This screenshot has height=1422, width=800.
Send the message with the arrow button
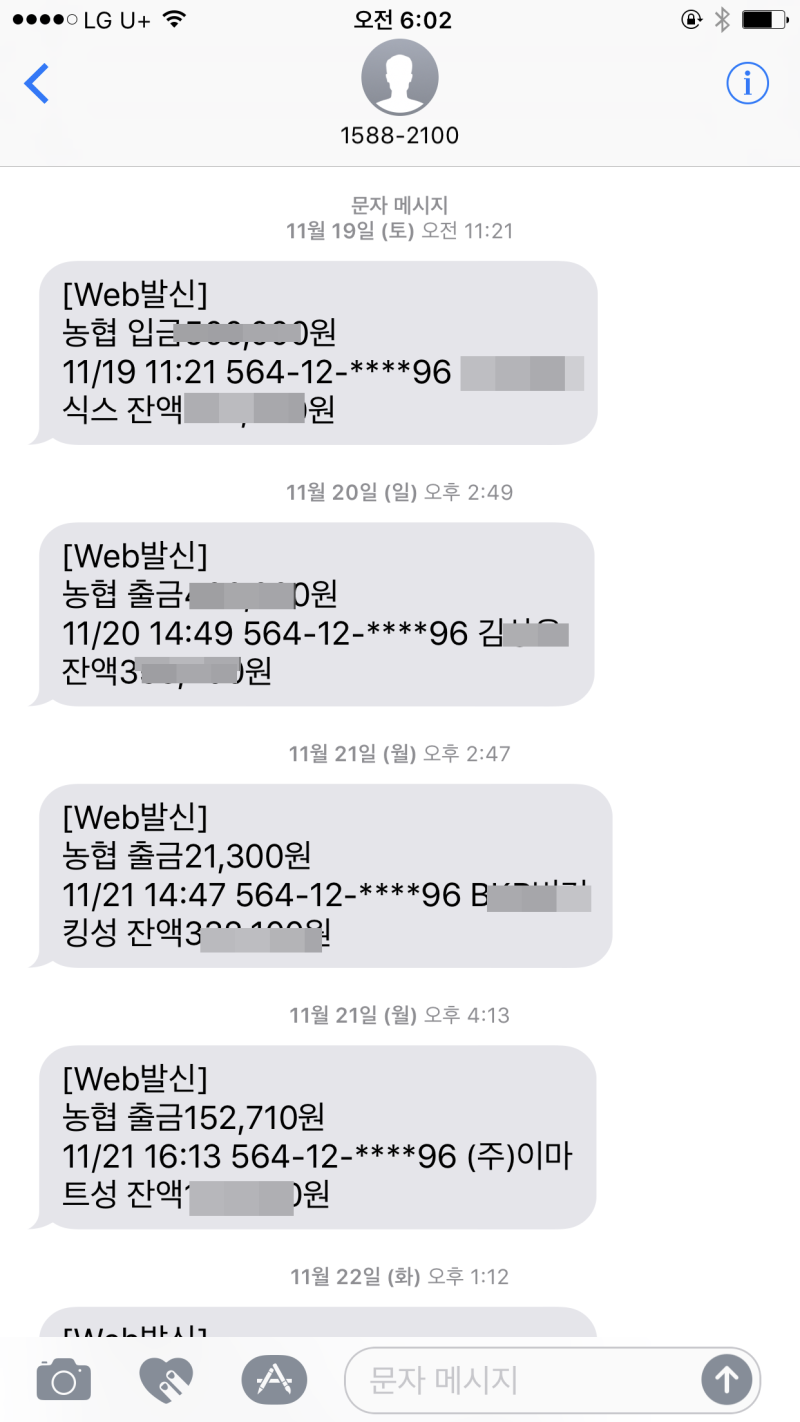pyautogui.click(x=726, y=1380)
